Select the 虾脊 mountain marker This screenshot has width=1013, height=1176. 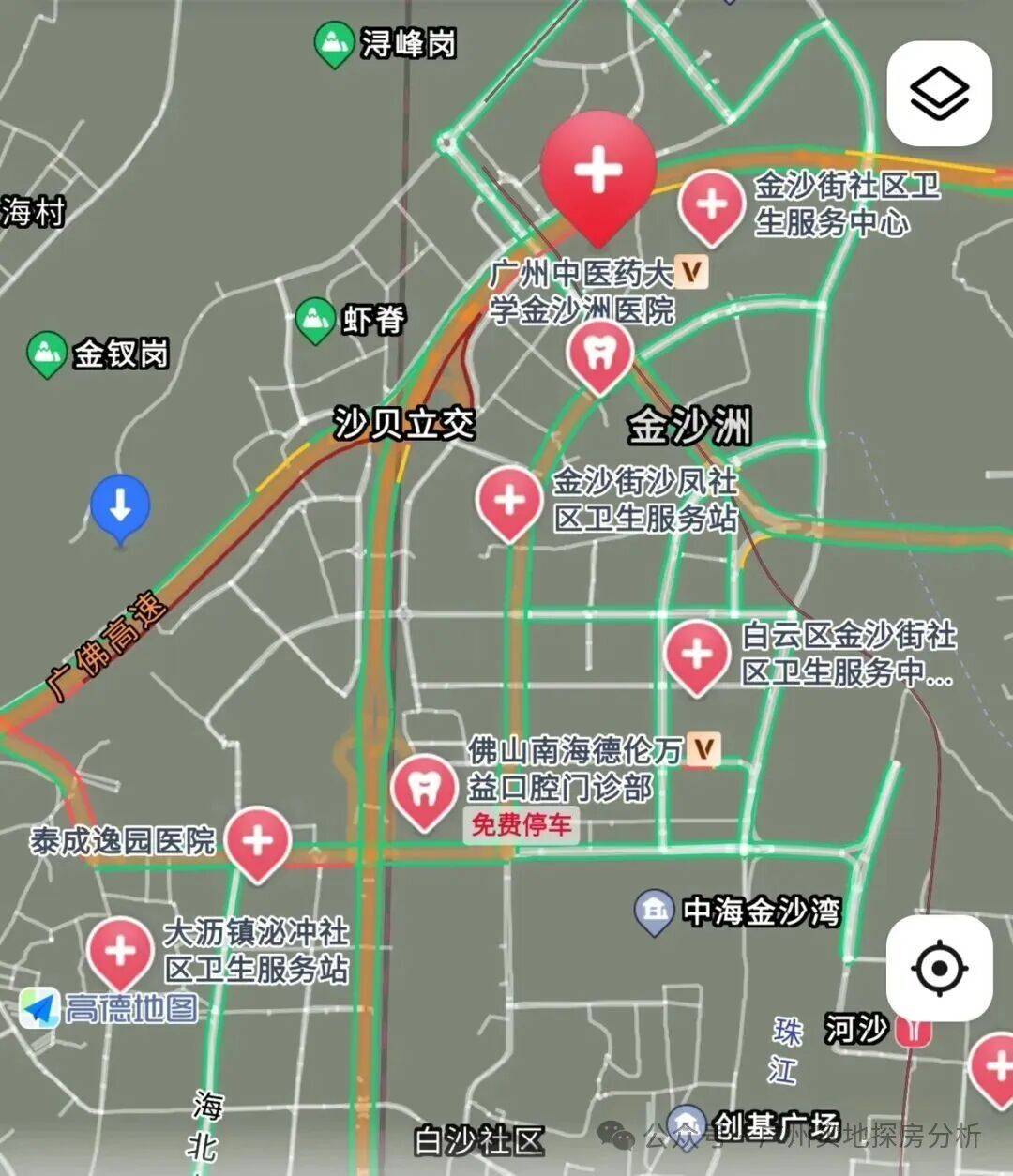click(314, 319)
